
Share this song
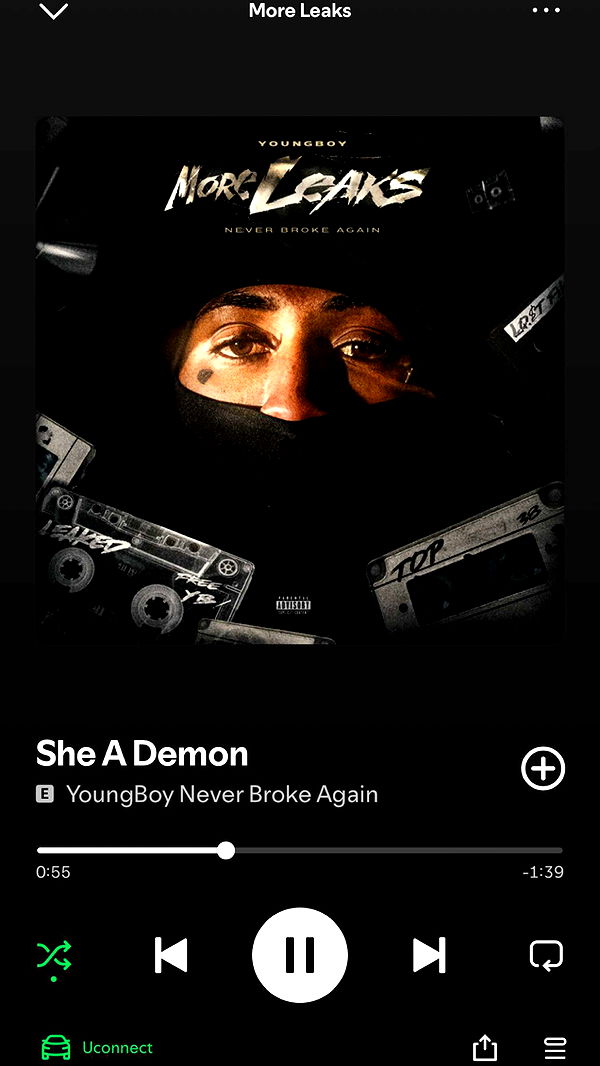coord(485,1047)
